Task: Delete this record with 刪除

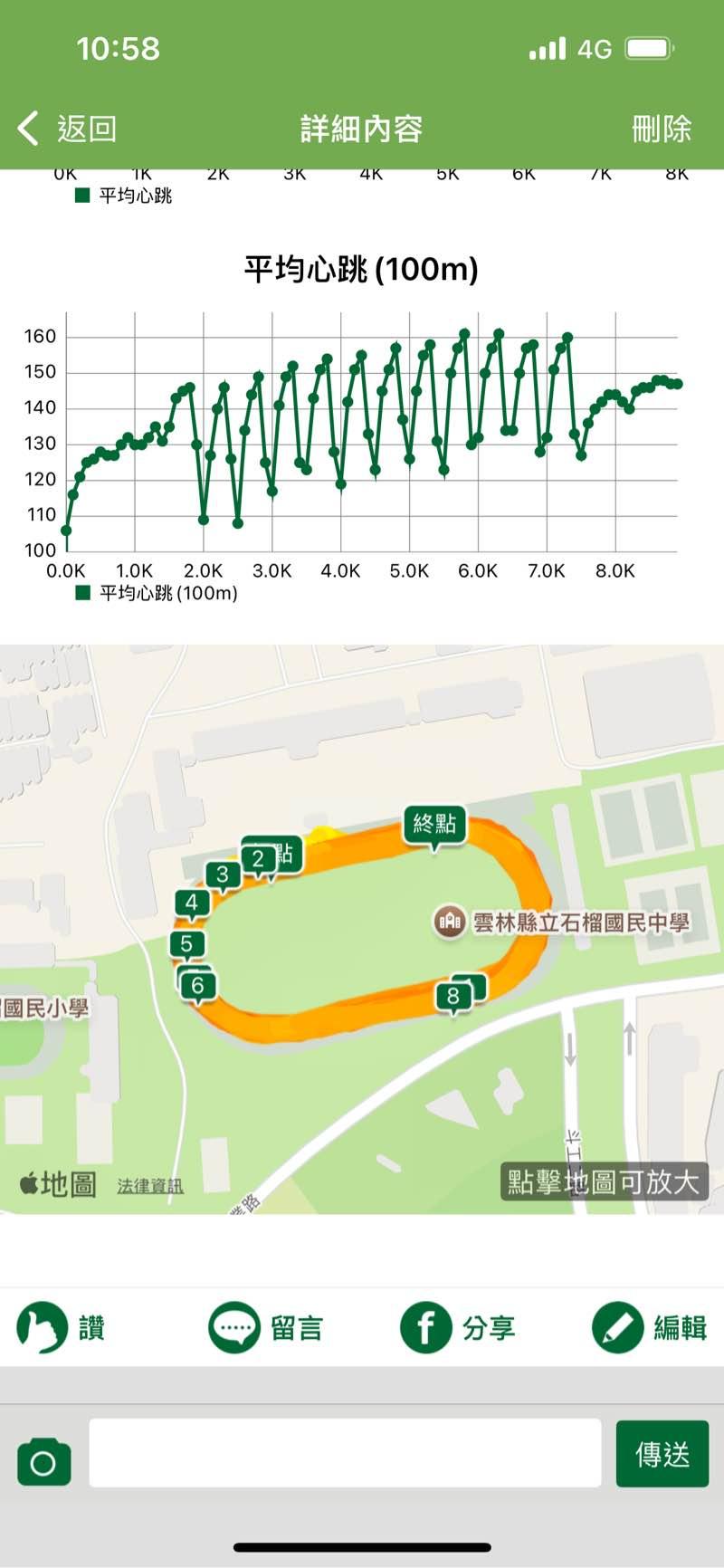Action: 661,129
